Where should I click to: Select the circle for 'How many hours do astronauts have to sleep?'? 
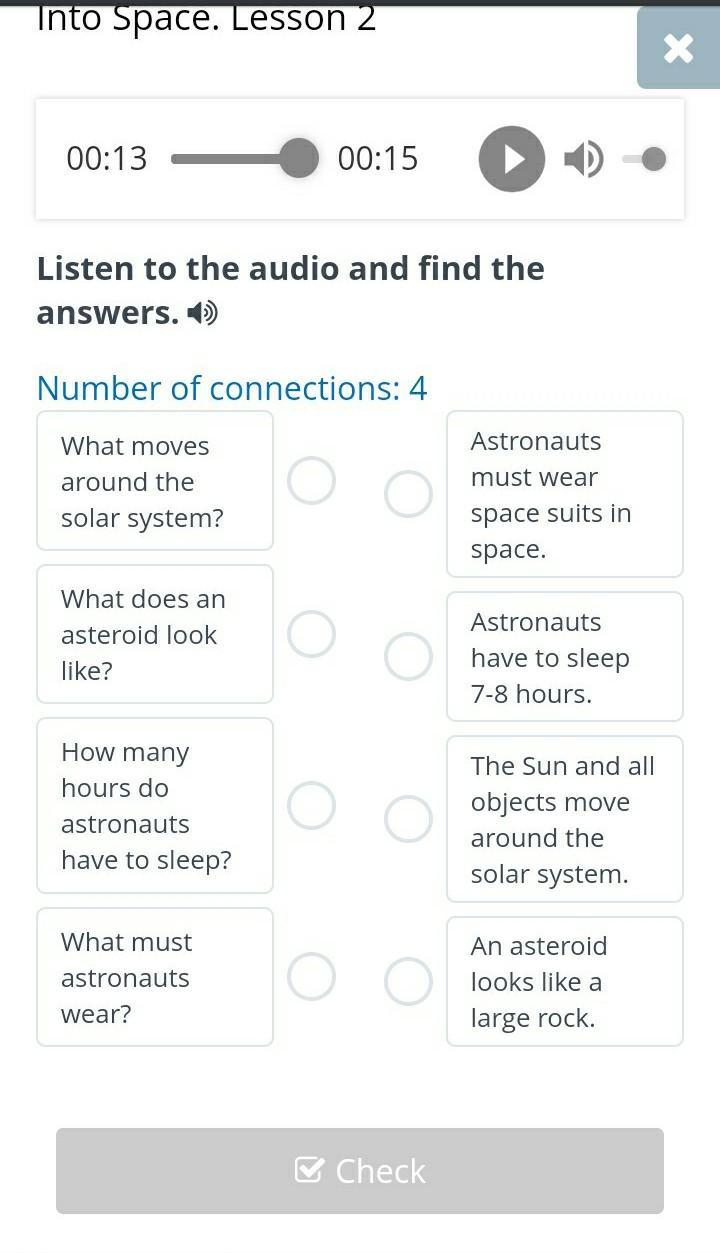click(x=311, y=805)
